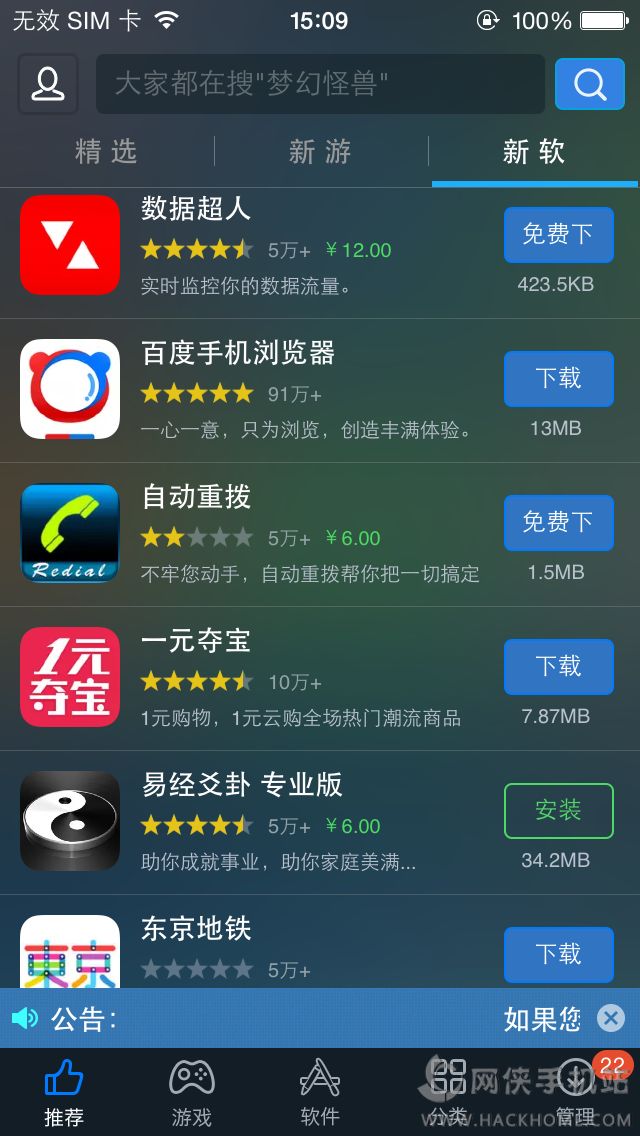This screenshot has width=640, height=1136.
Task: Tap 免费下 button for 自动重拨
Action: (558, 522)
